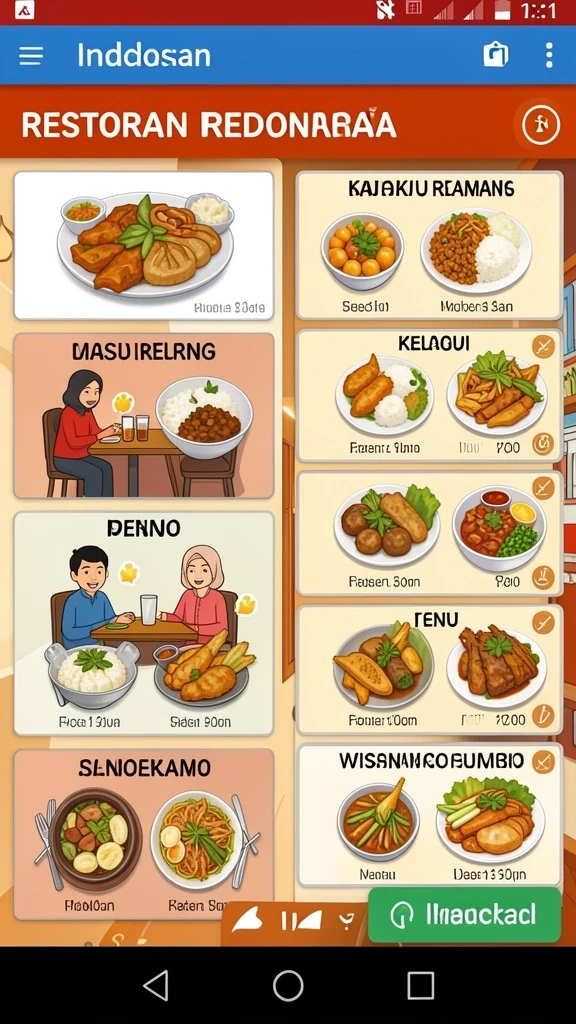Open the SLNIOEKAMO card

[144, 834]
